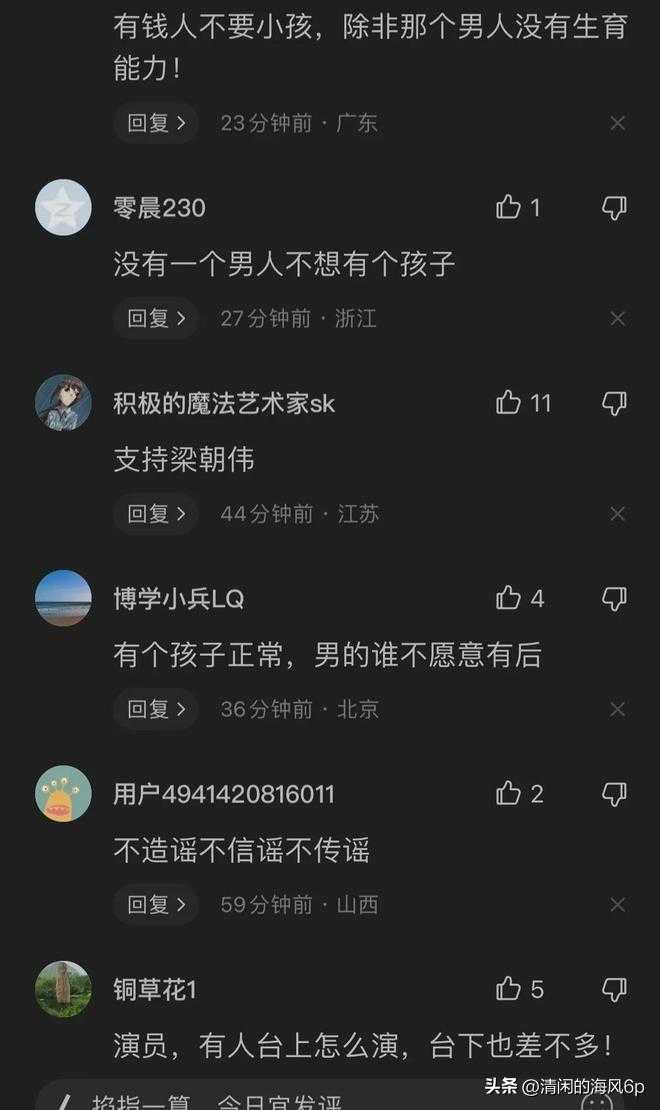Dismiss the comment posted from 广东
Screen dimensions: 660x1110
point(618,123)
